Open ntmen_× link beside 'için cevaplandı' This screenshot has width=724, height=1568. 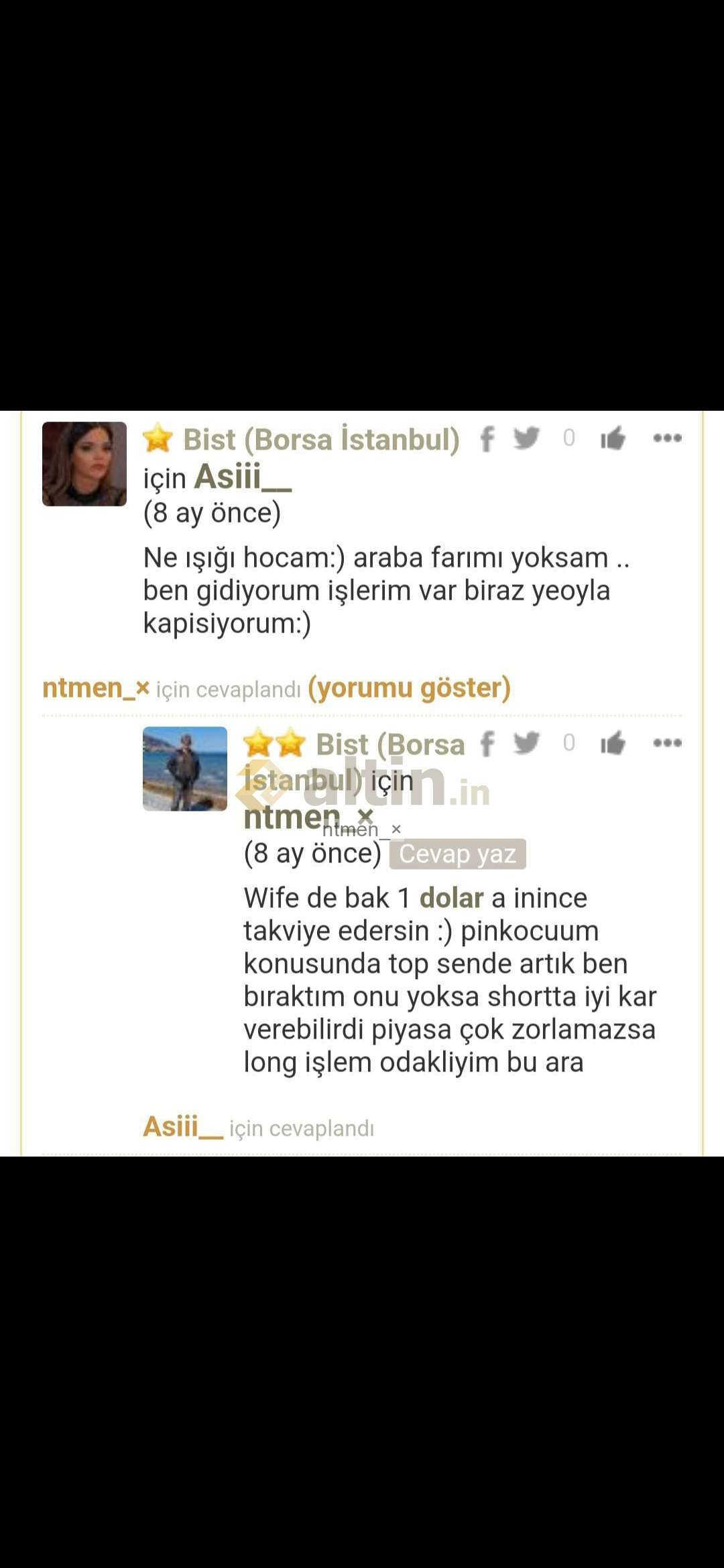(96, 688)
